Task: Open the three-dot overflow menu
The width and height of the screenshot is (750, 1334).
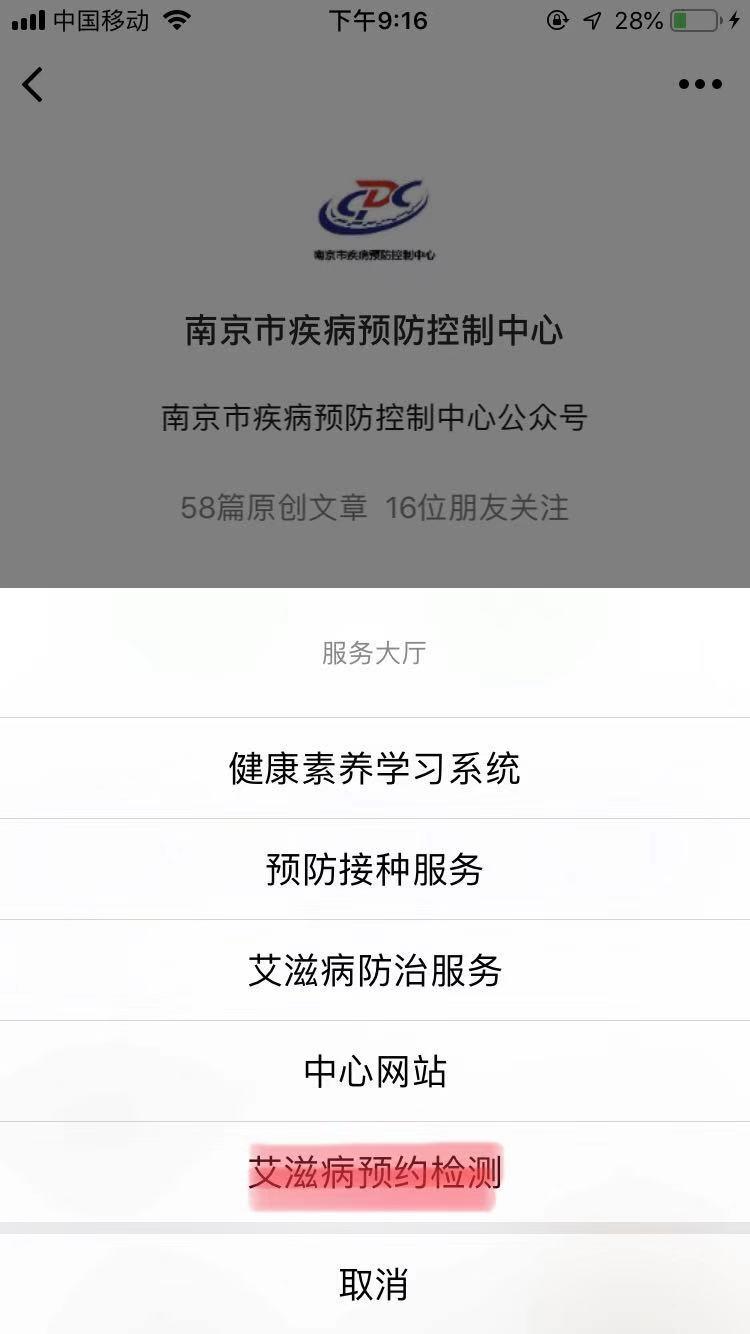Action: point(700,84)
